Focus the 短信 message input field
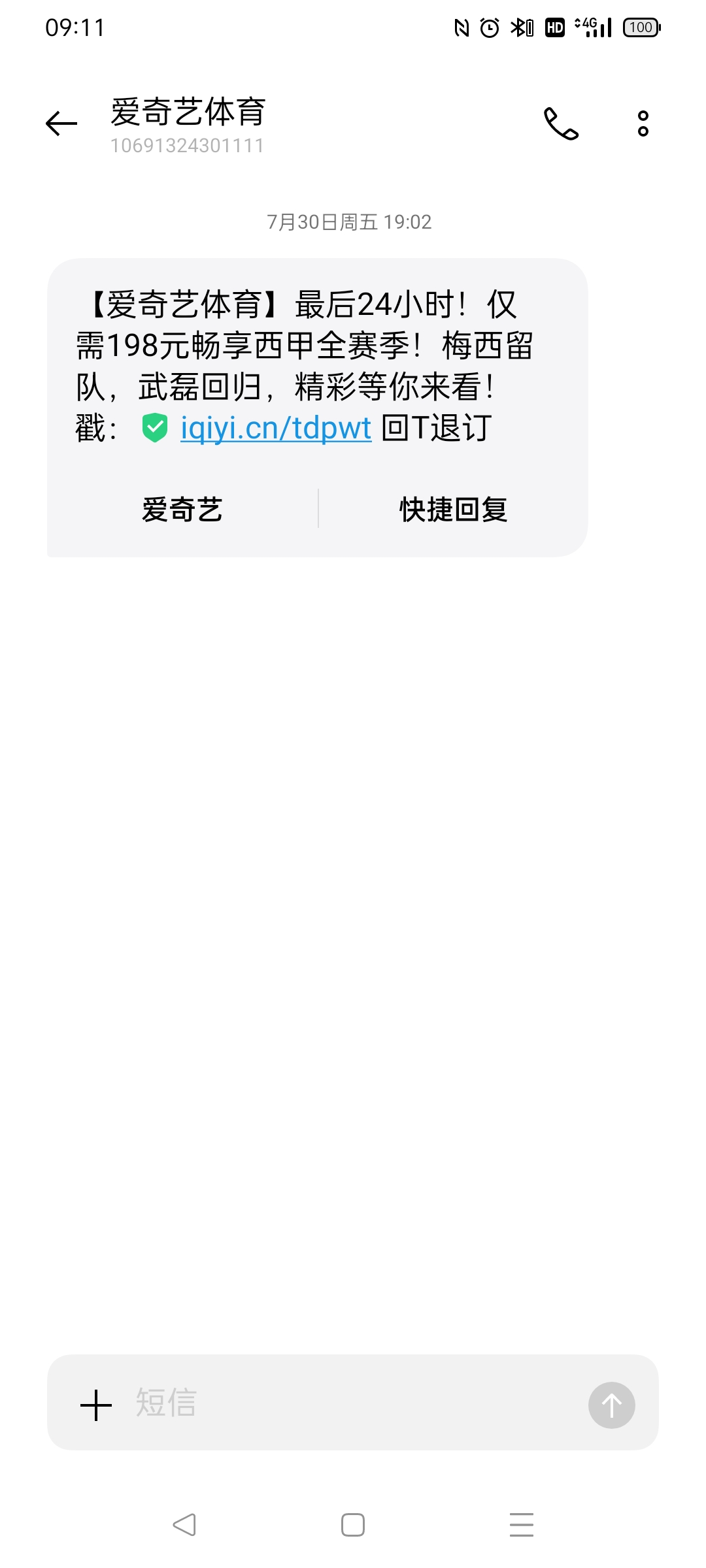 353,1403
